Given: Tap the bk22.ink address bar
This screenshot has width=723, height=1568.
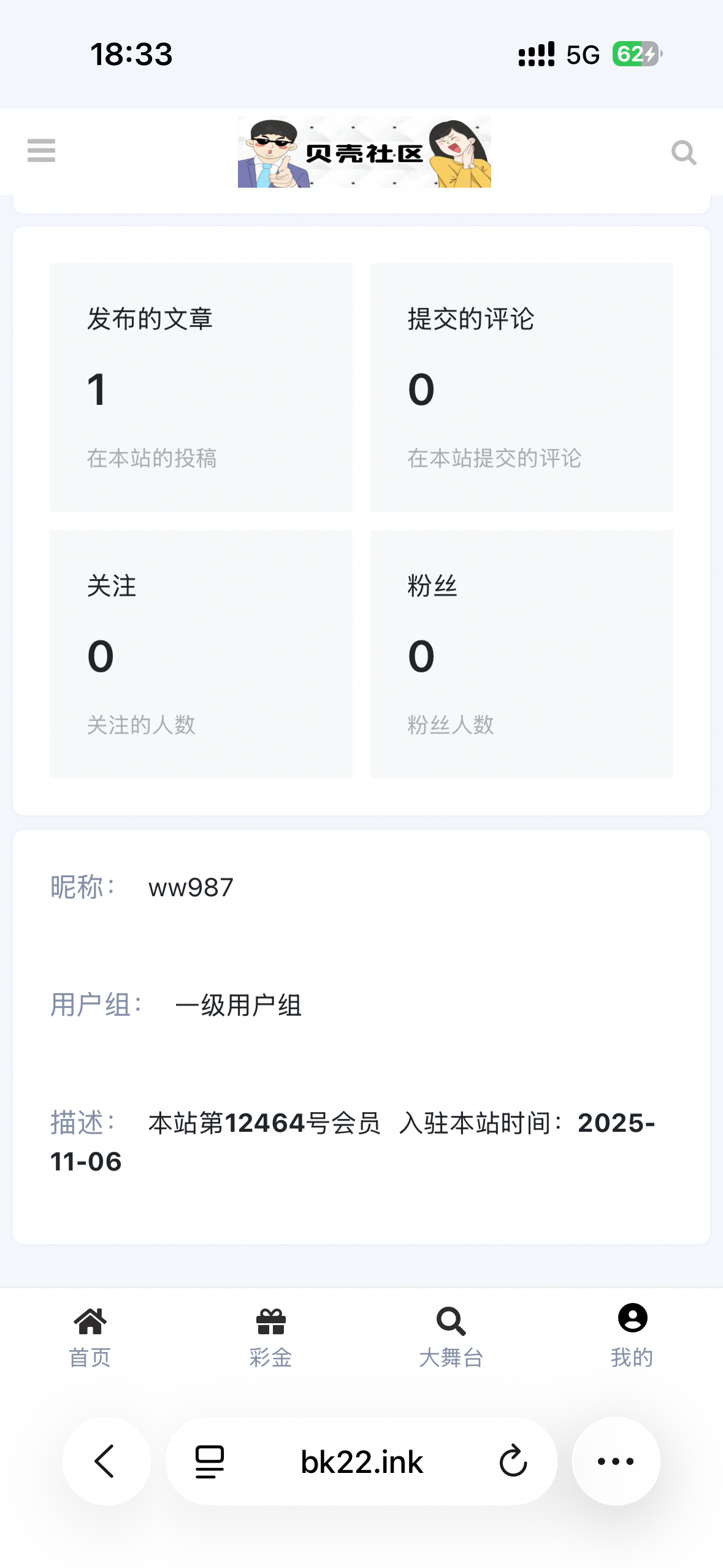Looking at the screenshot, I should (362, 1461).
